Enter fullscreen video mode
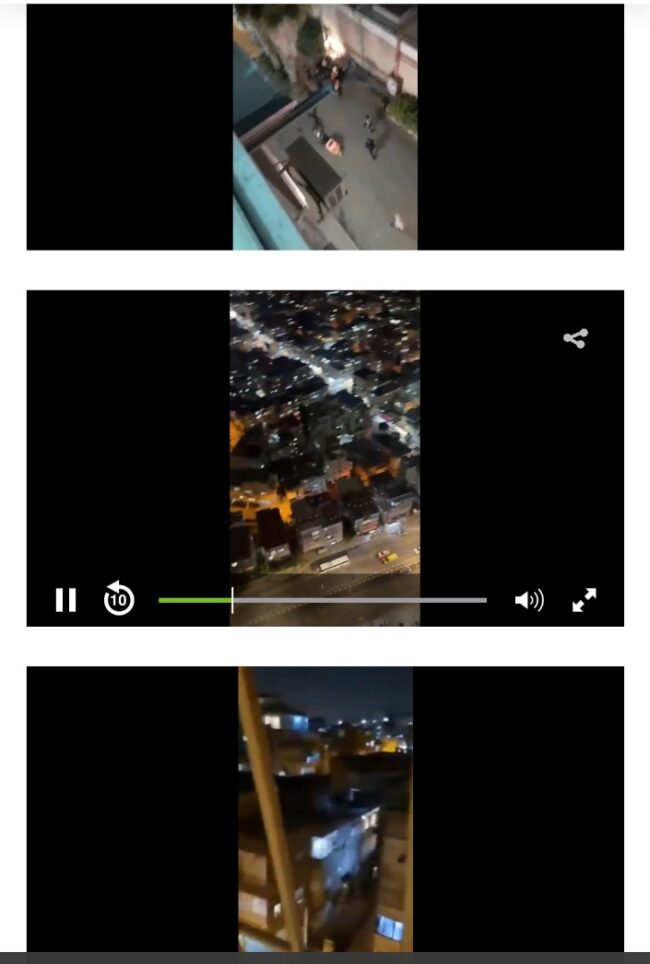Viewport: 650px width, 964px height. click(584, 600)
